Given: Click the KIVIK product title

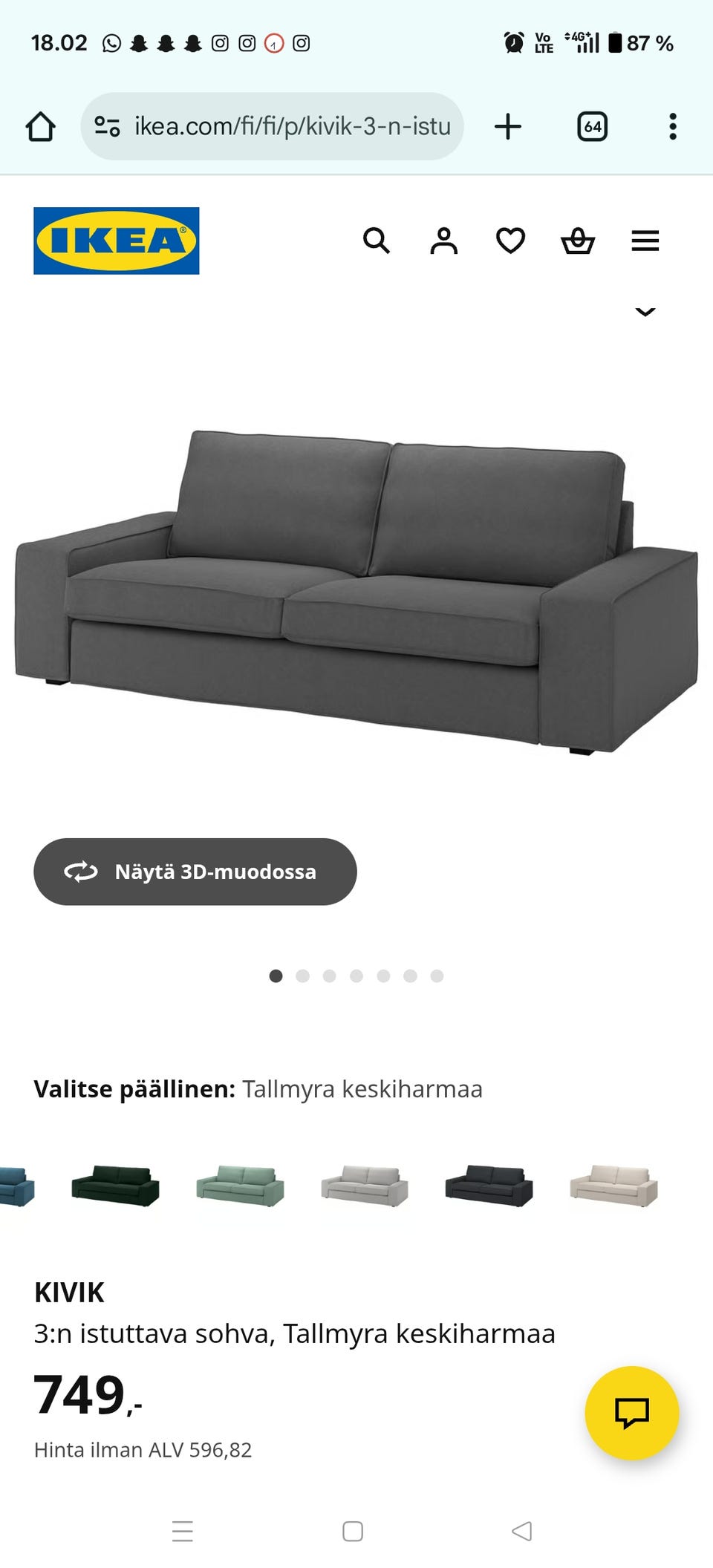Looking at the screenshot, I should [x=70, y=1291].
